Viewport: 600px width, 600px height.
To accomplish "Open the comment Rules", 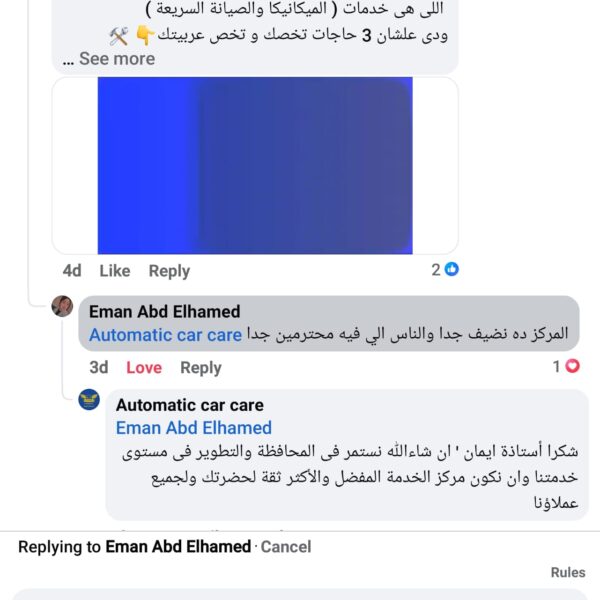I will tap(568, 573).
